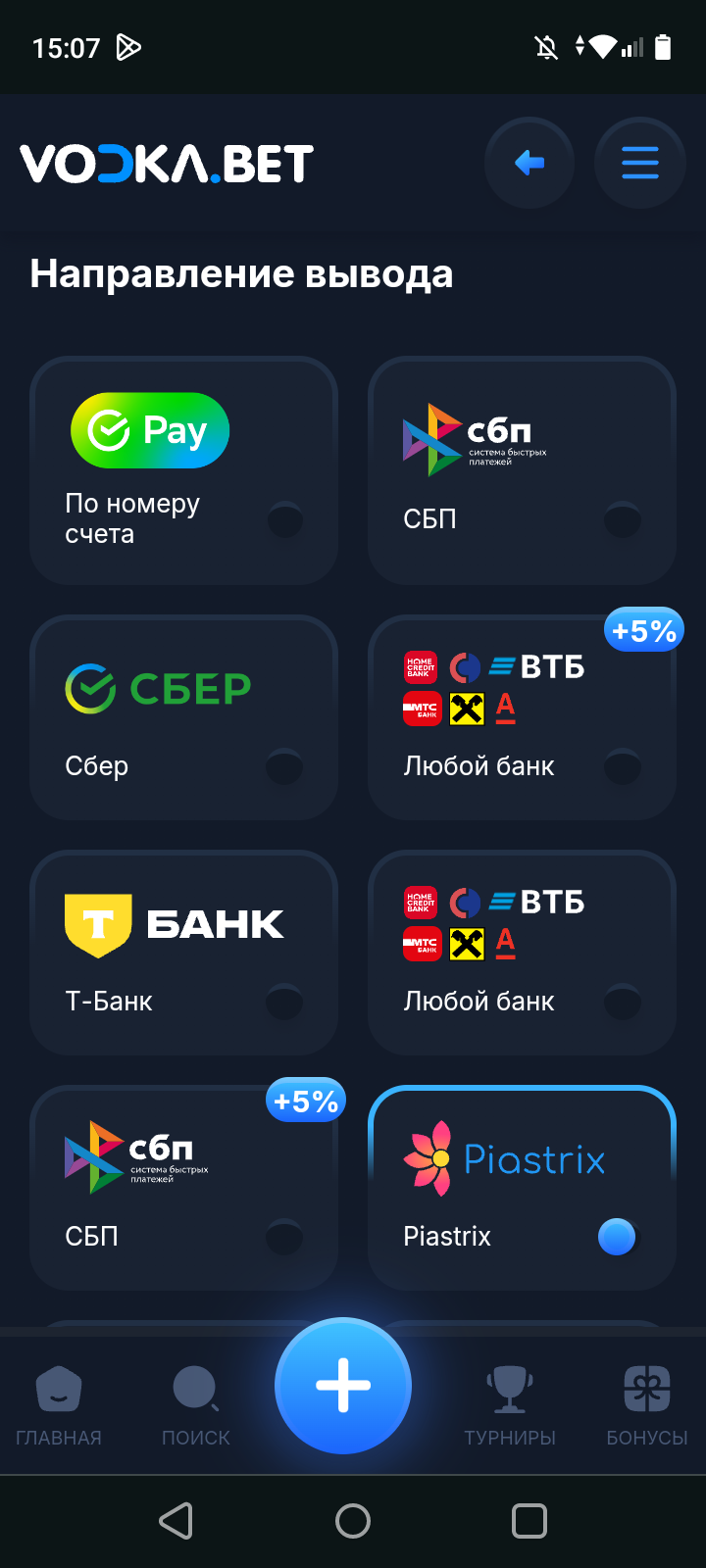Screen dimensions: 706x1568
Task: Tap the blue plus button
Action: pyautogui.click(x=343, y=1386)
